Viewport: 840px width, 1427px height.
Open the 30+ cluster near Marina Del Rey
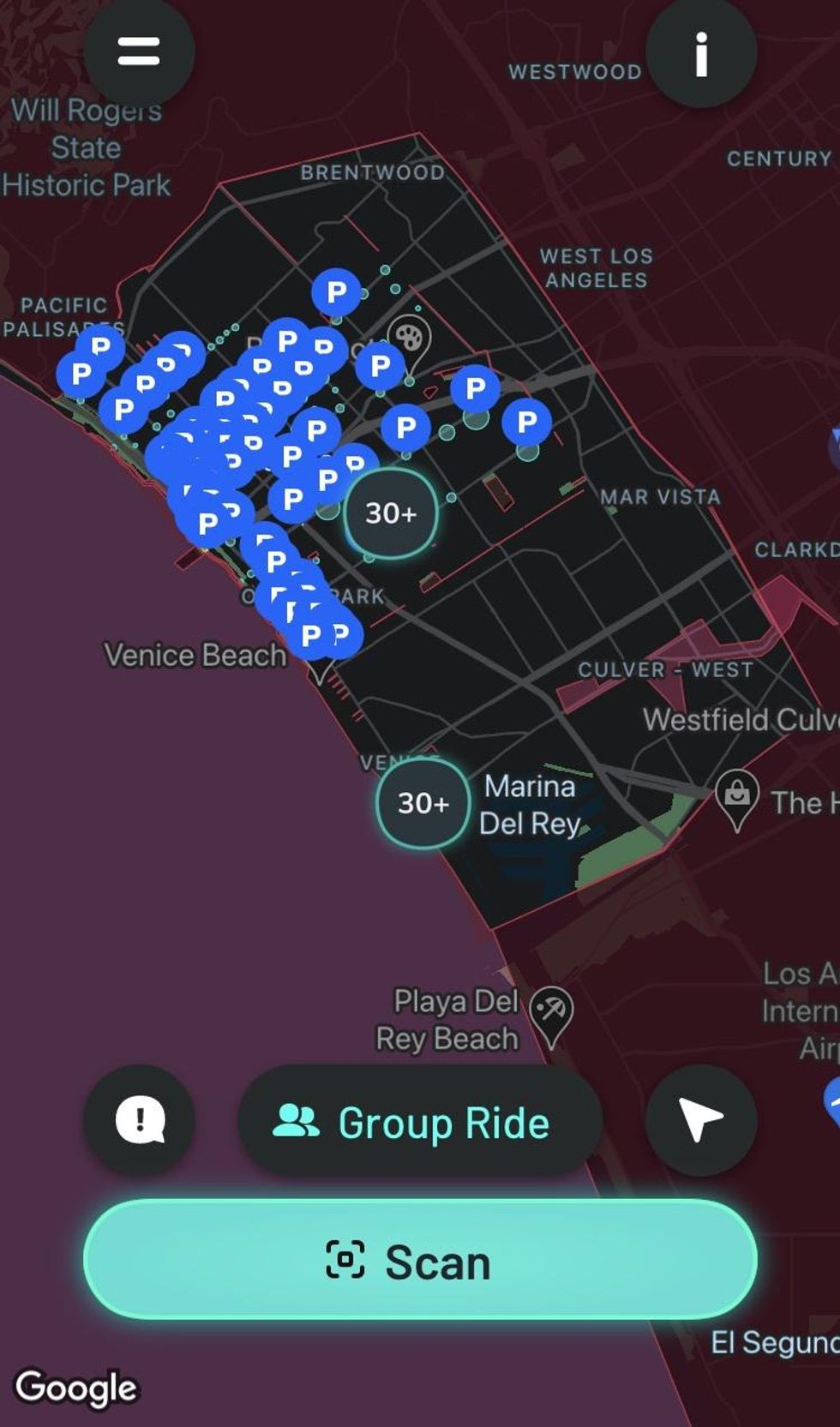(423, 803)
